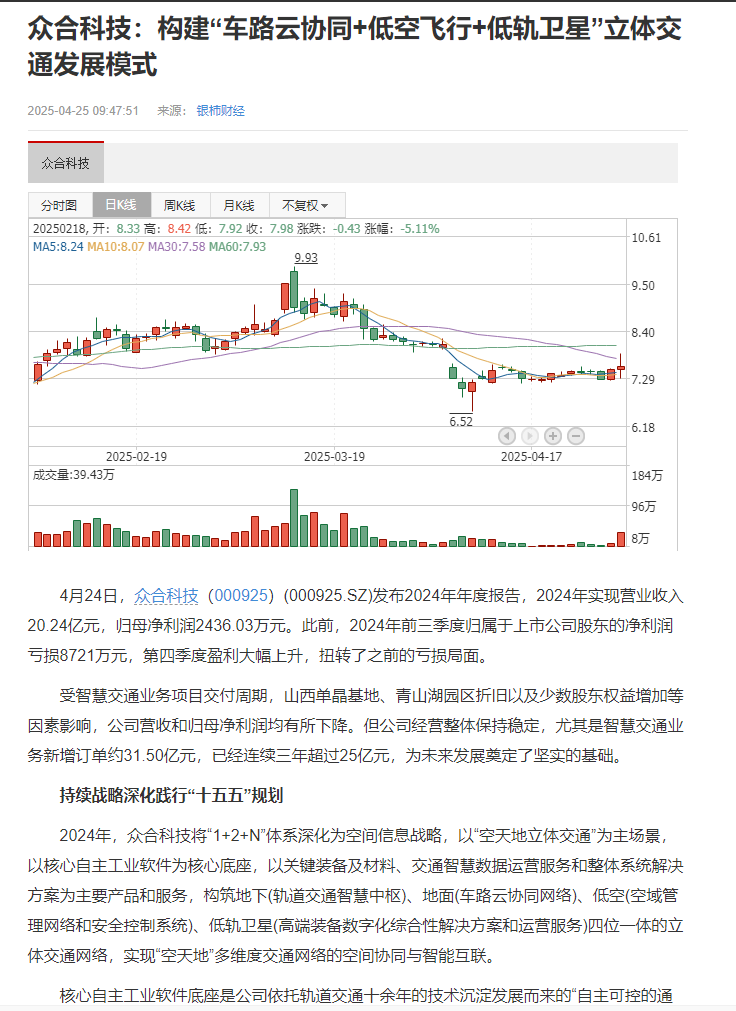Open the 银柿财经 source link
Image resolution: width=736 pixels, height=1011 pixels.
(x=220, y=111)
